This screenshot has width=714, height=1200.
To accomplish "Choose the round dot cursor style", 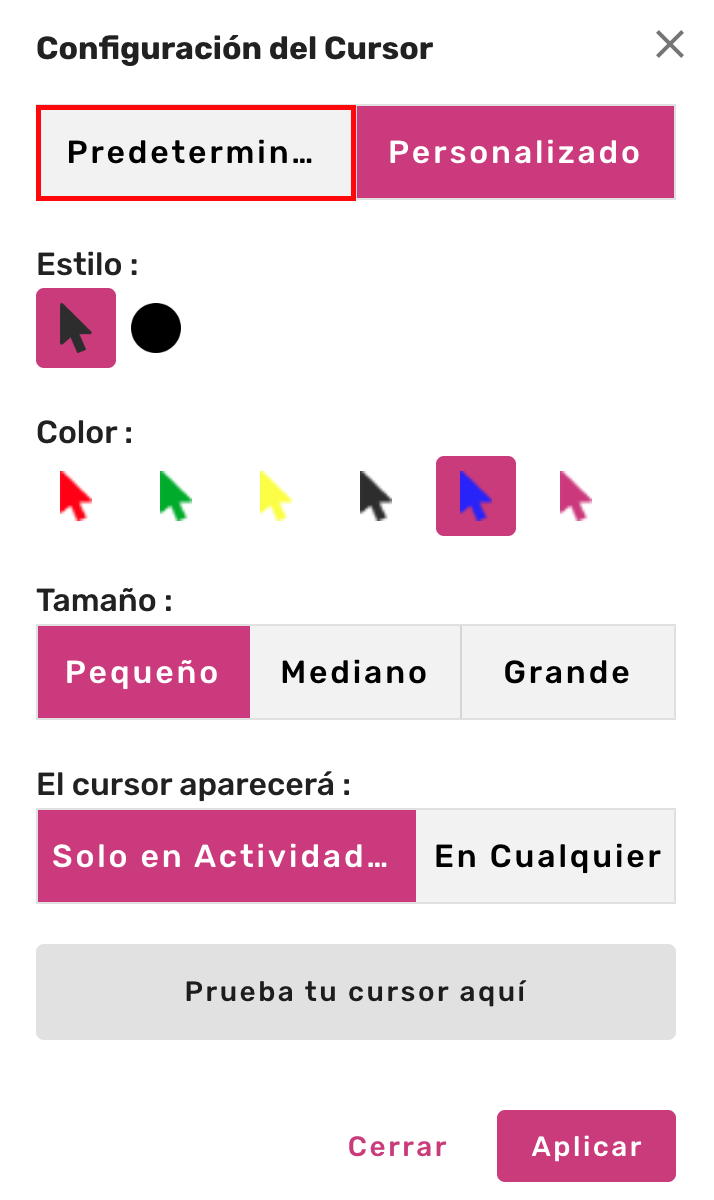I will [156, 329].
